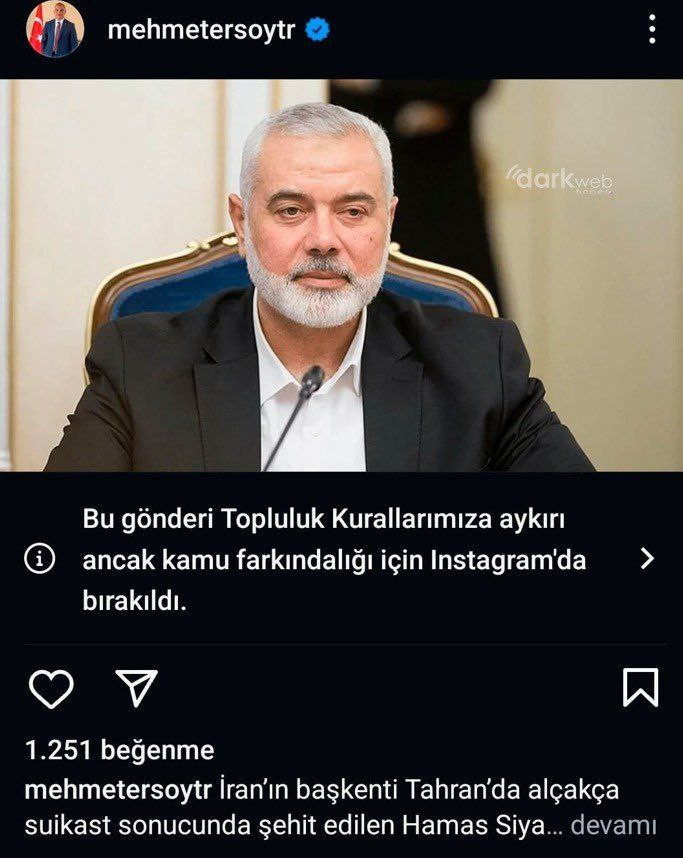Like this post with the heart icon
This screenshot has width=683, height=858.
51,688
